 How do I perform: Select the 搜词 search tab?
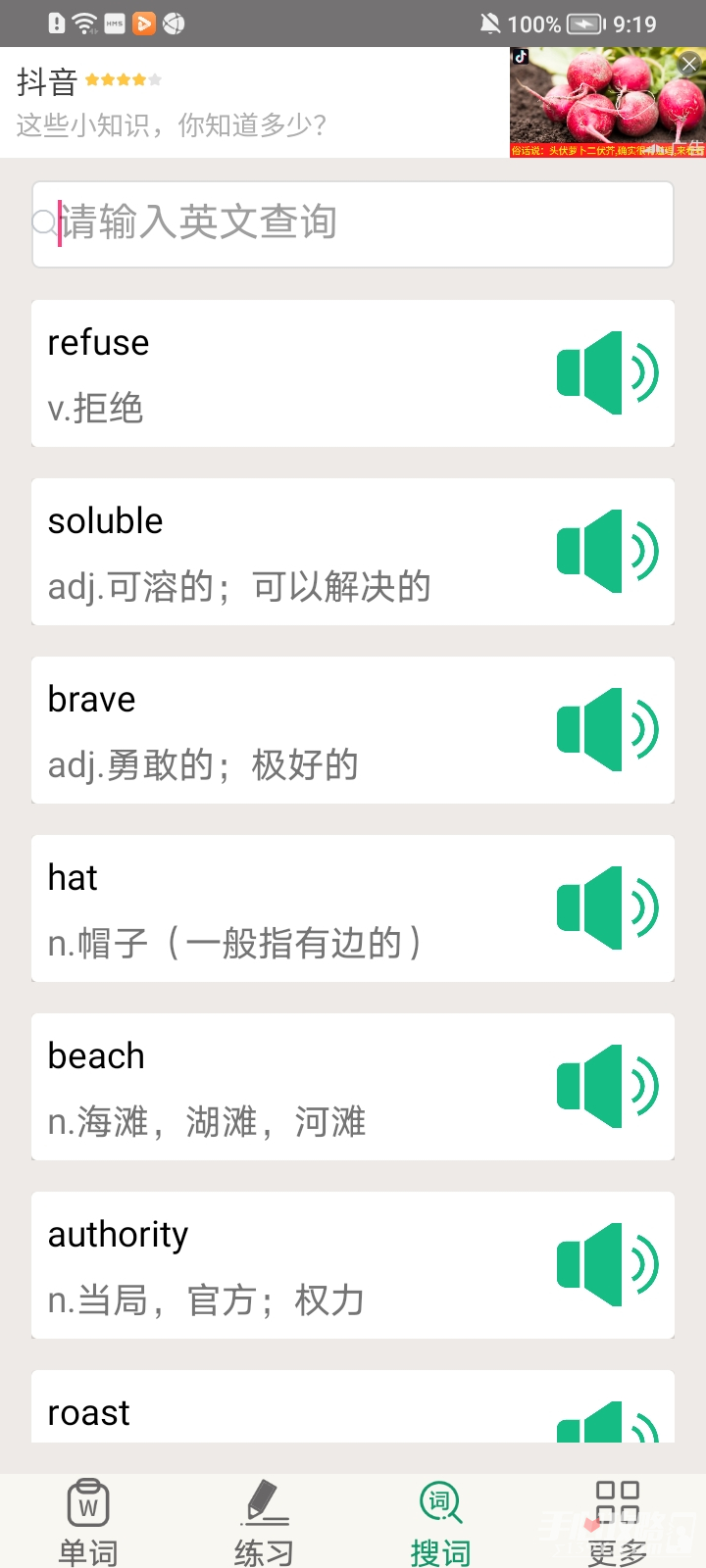pyautogui.click(x=440, y=1521)
